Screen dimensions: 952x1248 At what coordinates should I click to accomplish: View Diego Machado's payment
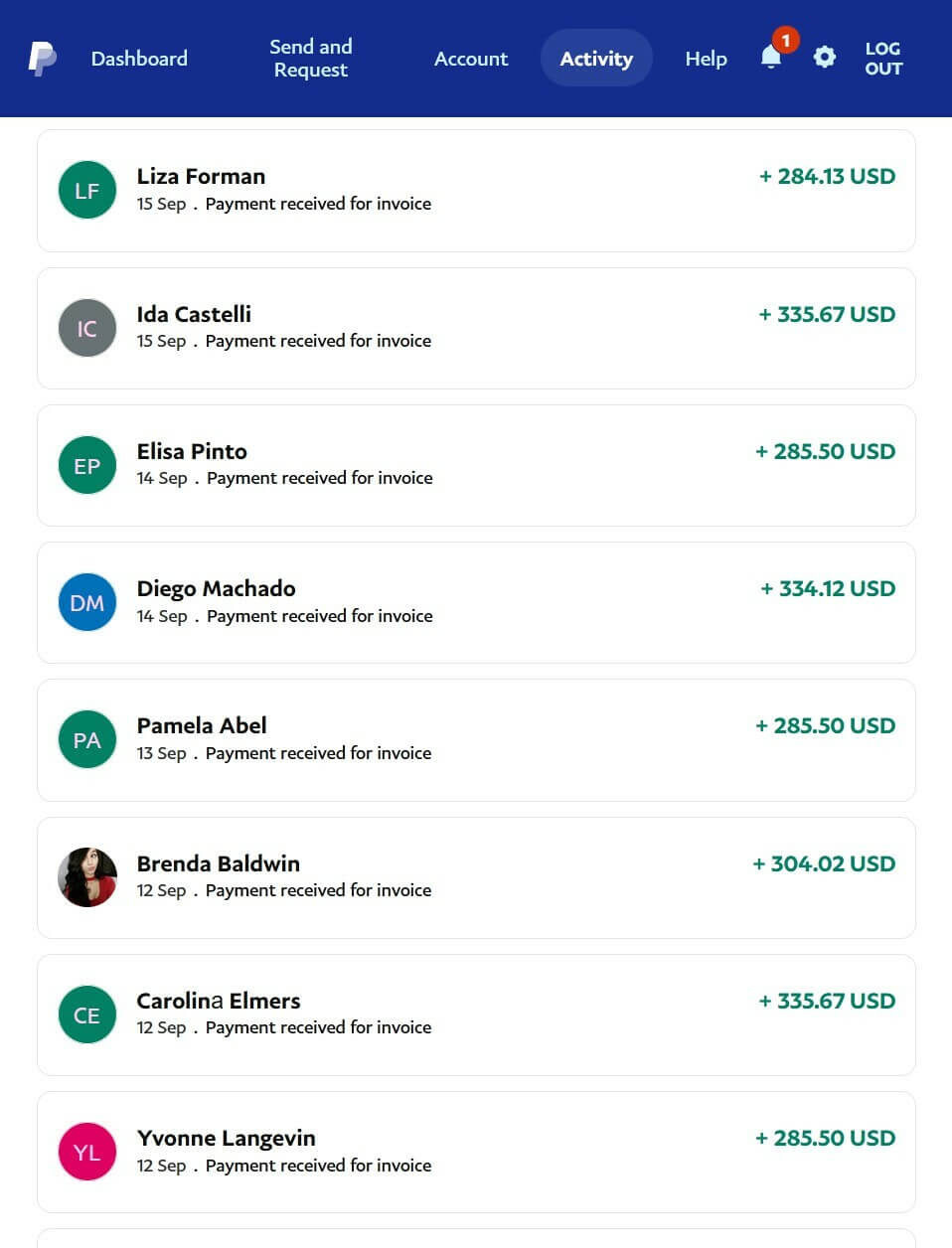[475, 602]
